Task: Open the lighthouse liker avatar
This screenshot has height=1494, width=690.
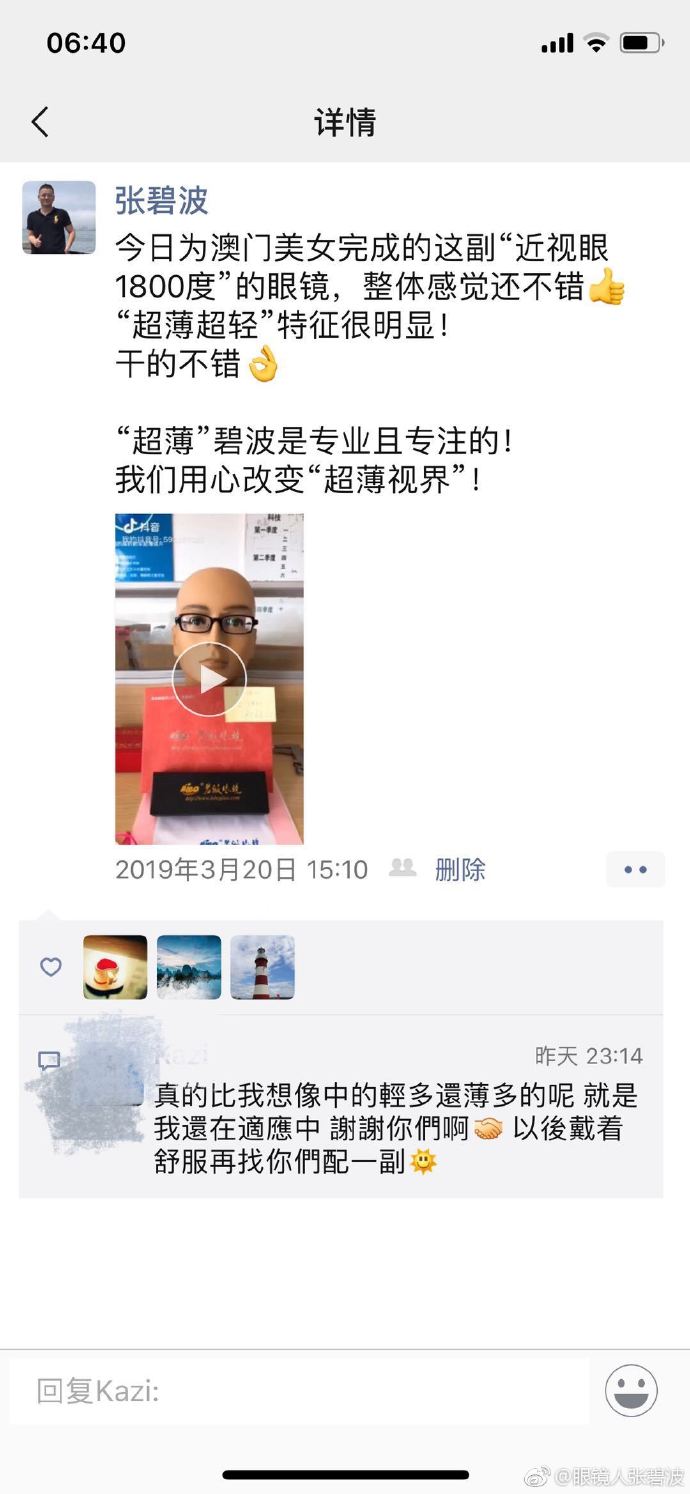Action: [x=262, y=967]
